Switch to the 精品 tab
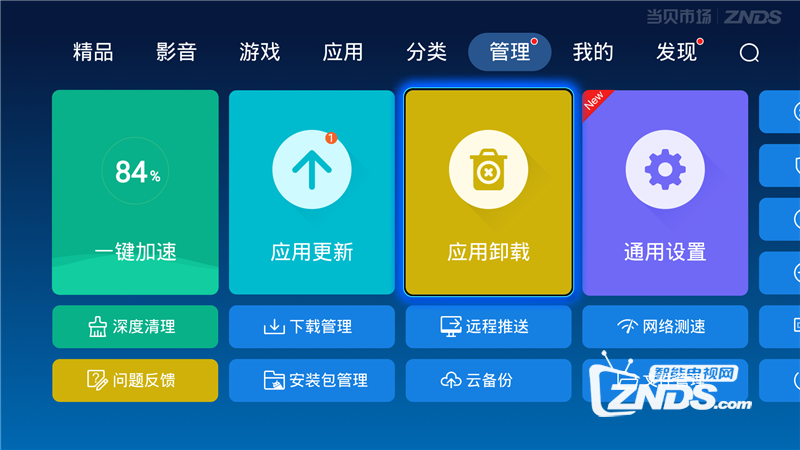Screen dimensions: 800x450 click(93, 52)
